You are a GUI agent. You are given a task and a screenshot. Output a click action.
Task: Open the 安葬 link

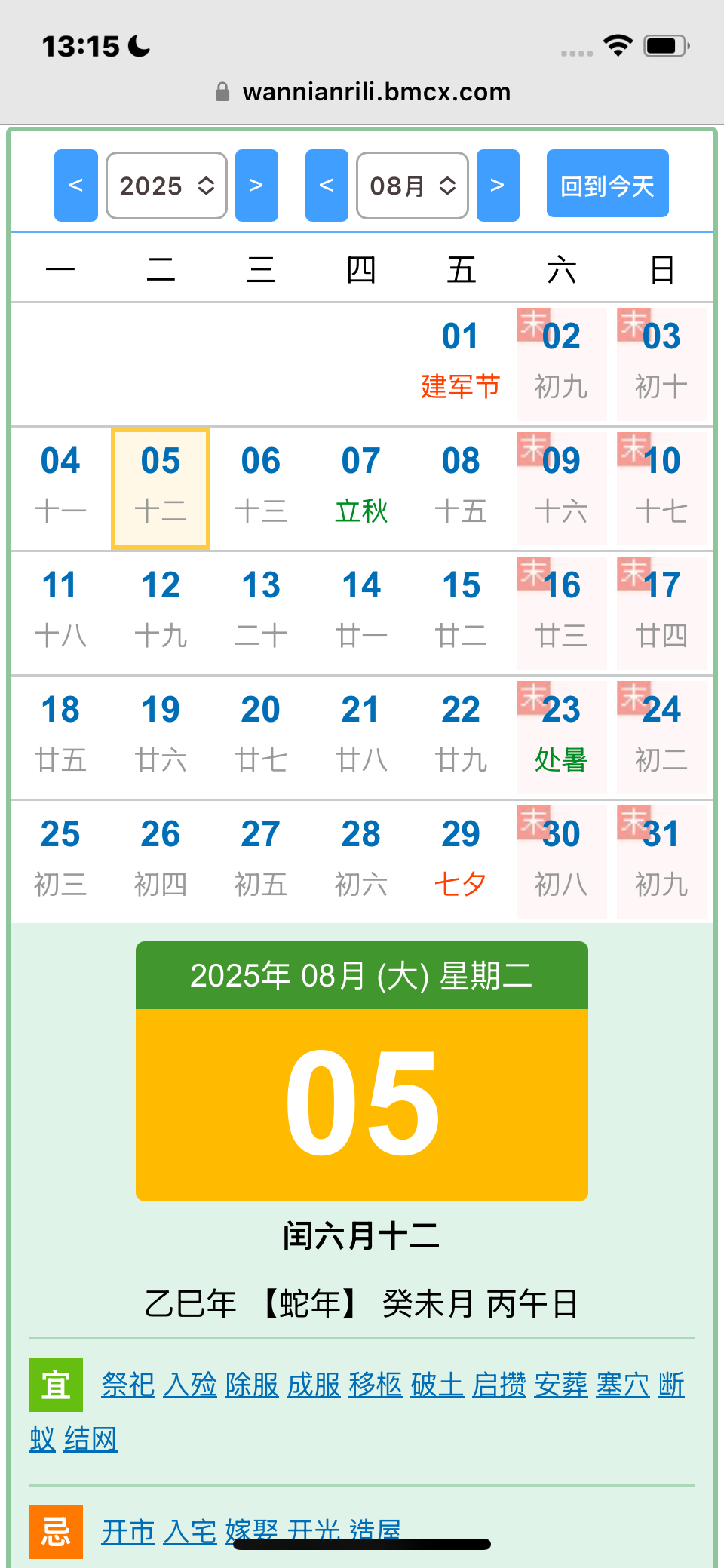point(561,1385)
